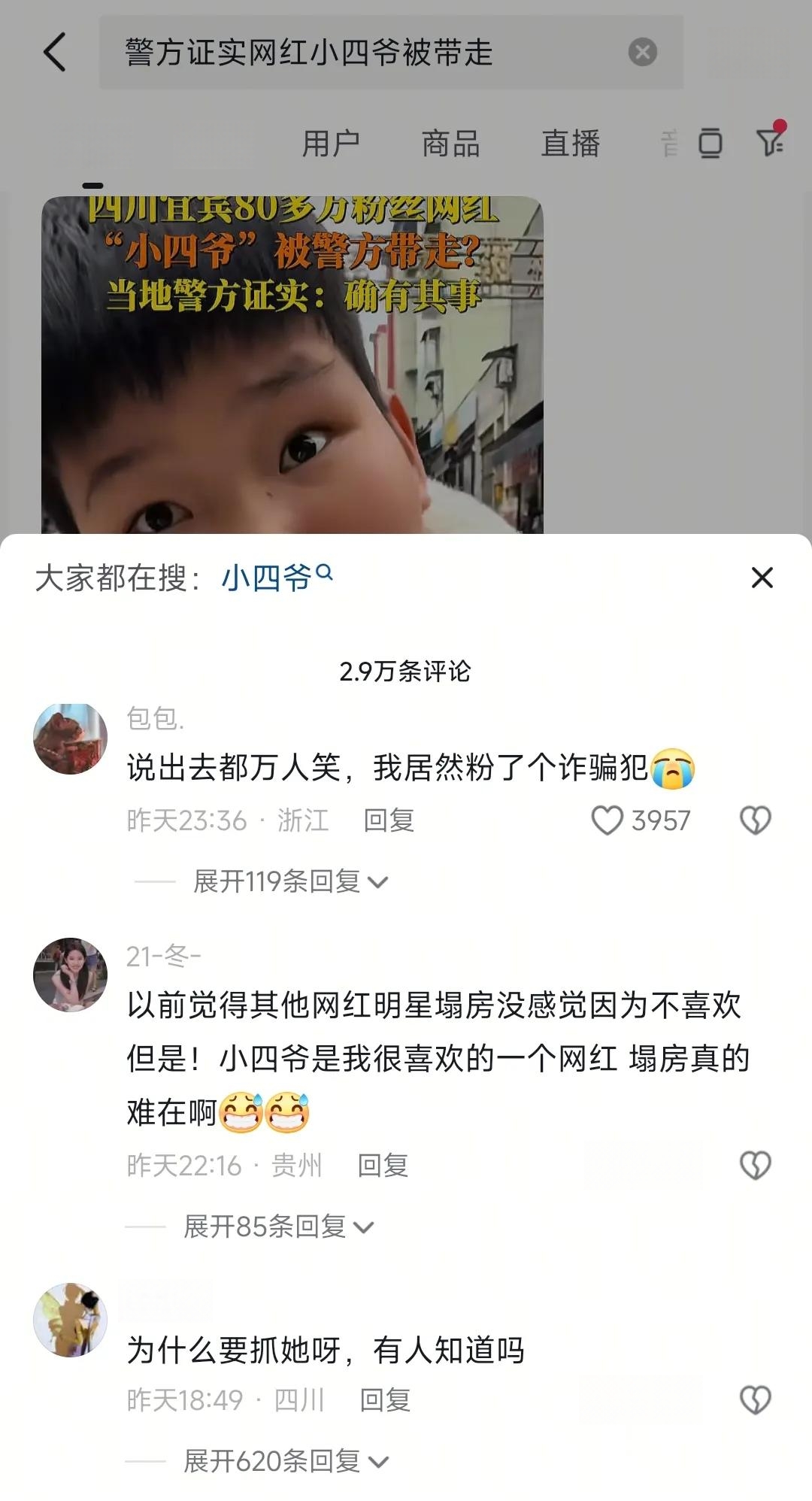The height and width of the screenshot is (1501, 812).
Task: Open the search filter icon
Action: point(771,141)
